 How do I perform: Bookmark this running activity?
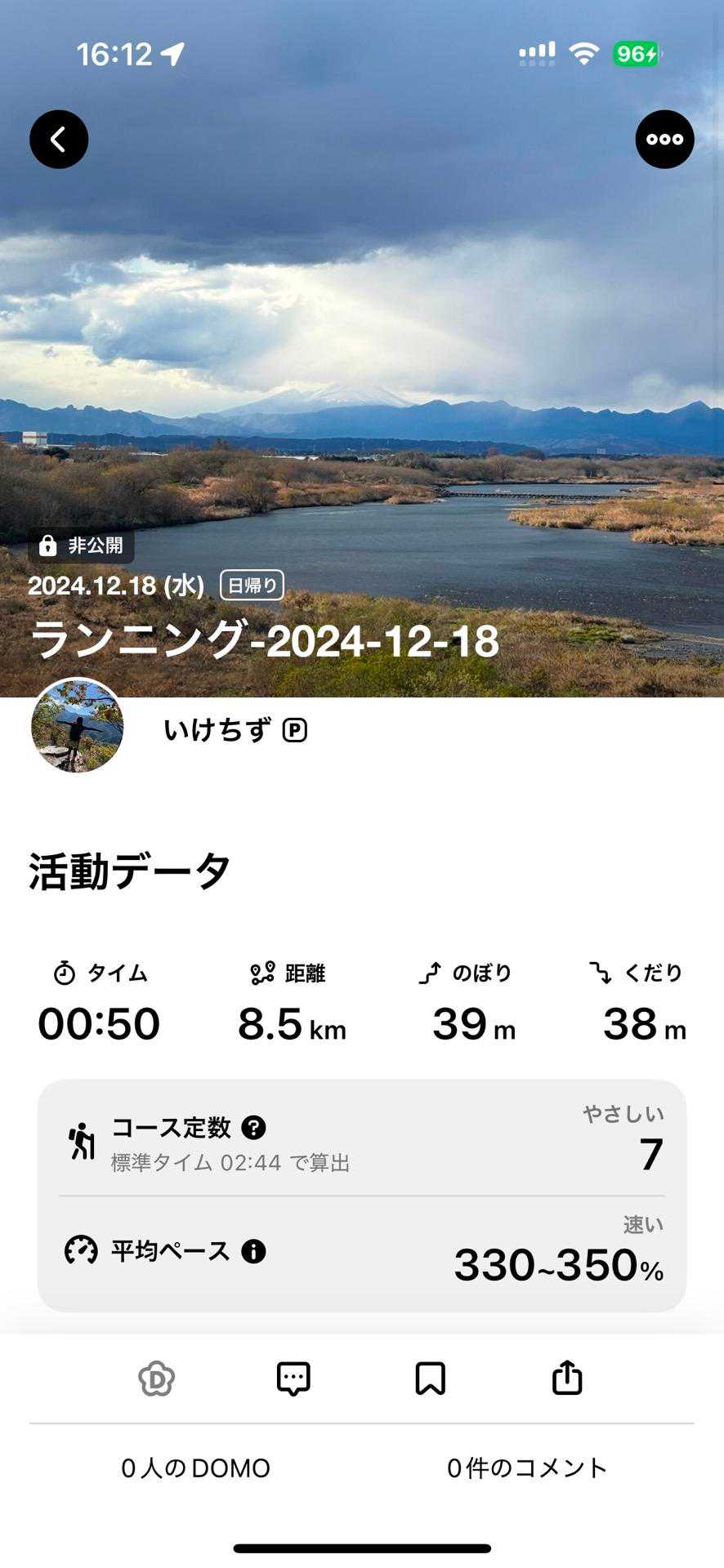(x=430, y=1379)
